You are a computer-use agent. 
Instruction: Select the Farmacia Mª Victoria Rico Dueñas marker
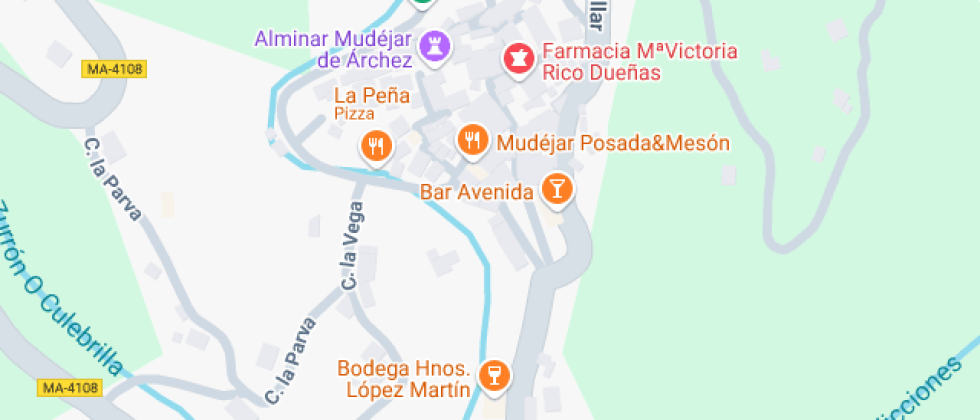(x=517, y=56)
